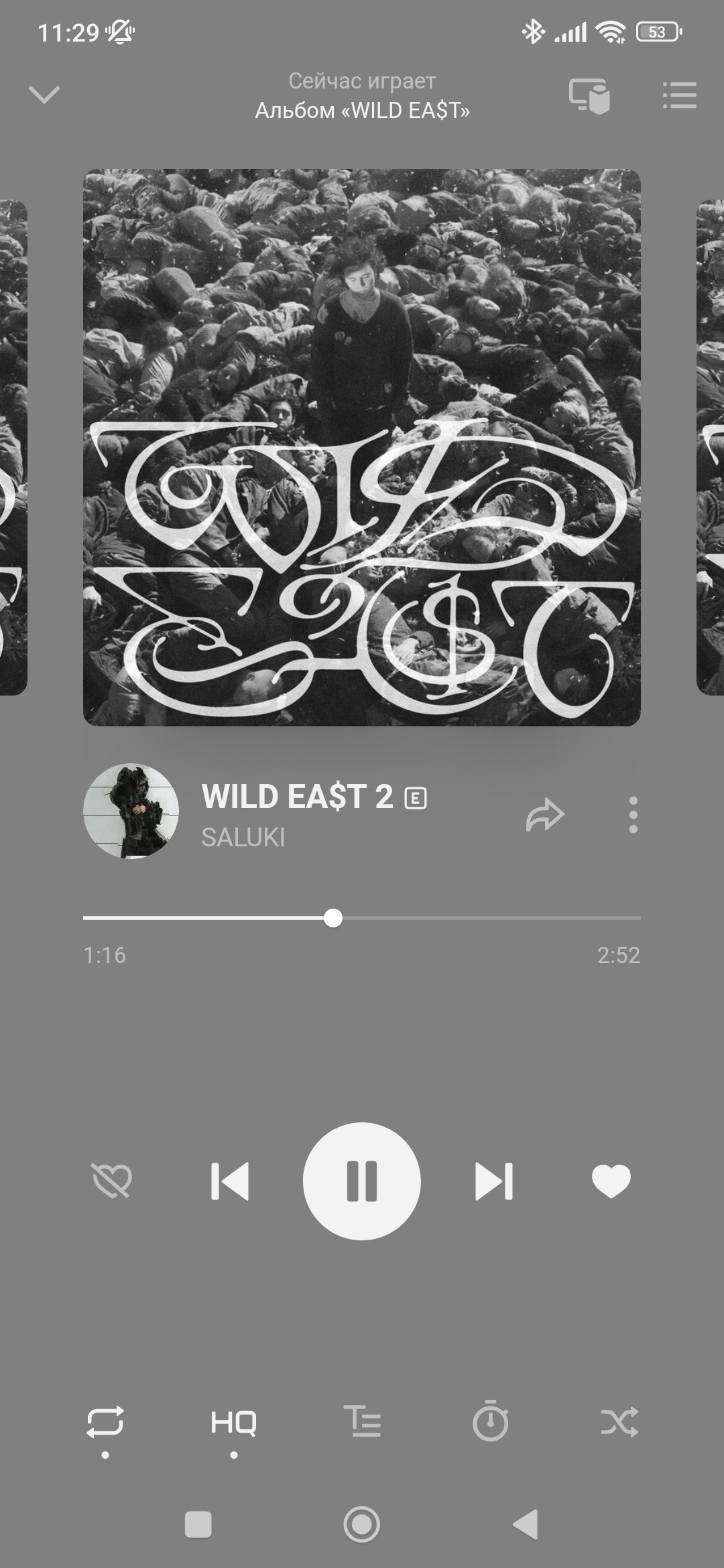Dislike the current track

(x=112, y=1181)
